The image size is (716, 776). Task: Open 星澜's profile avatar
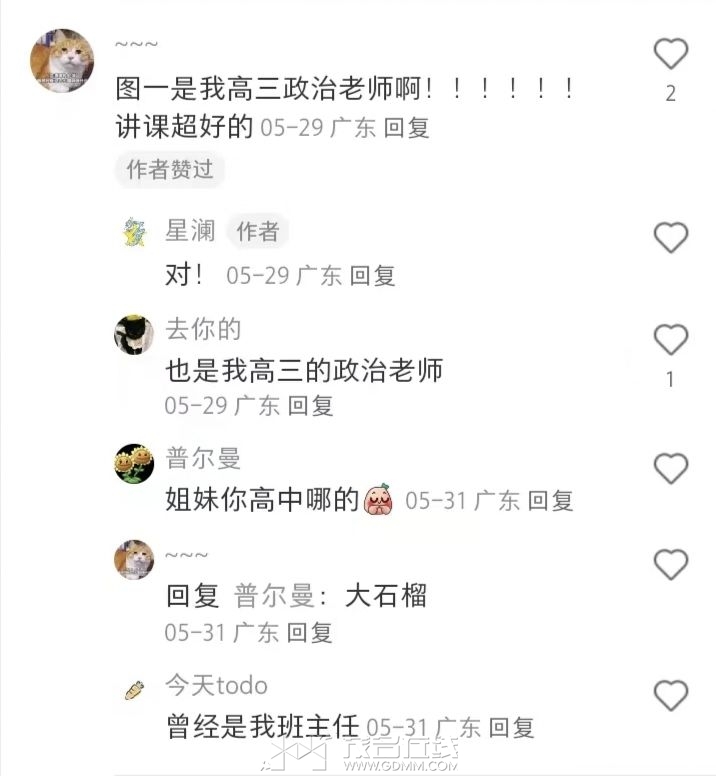pyautogui.click(x=133, y=233)
